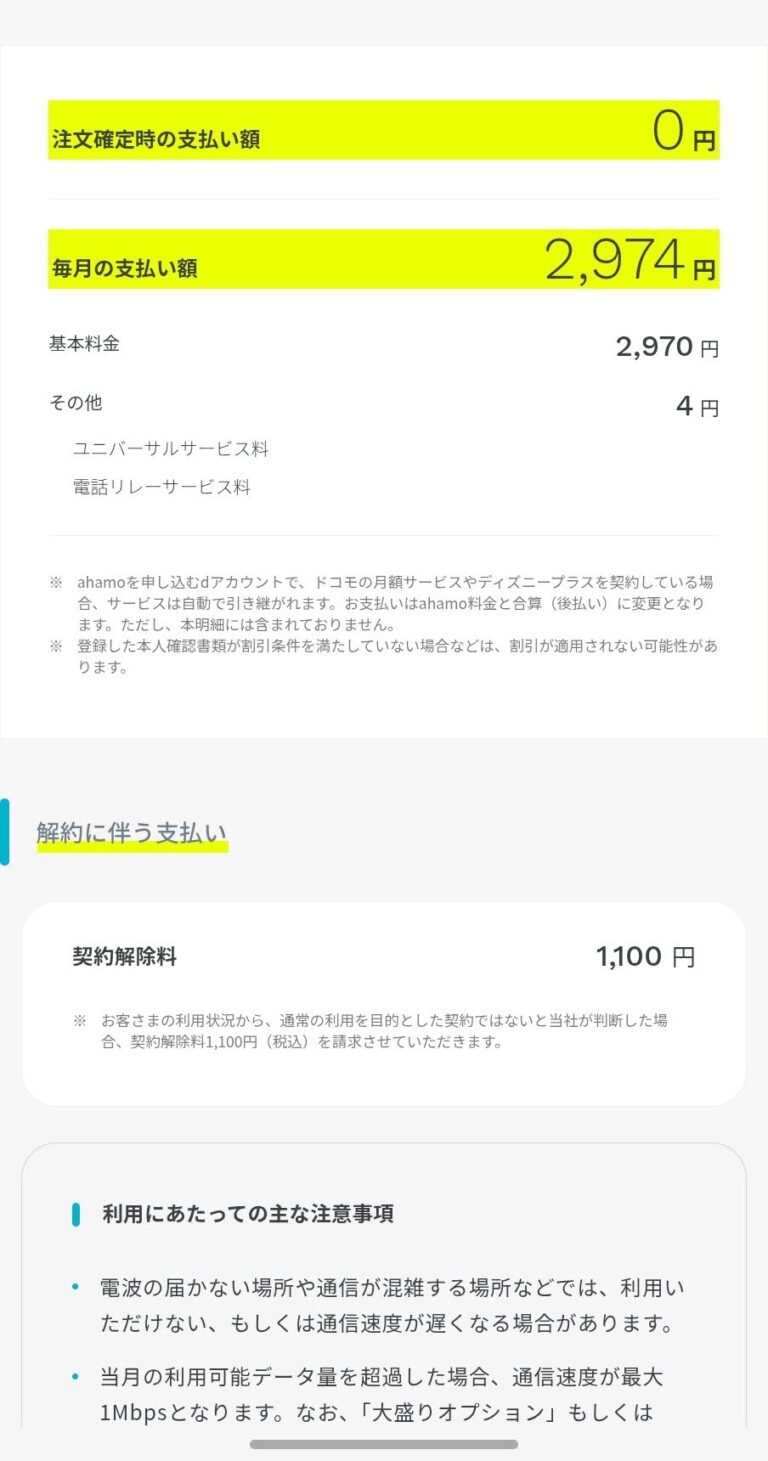The height and width of the screenshot is (1461, 768).
Task: Click the horizontal scrollbar at the bottom
Action: click(384, 1444)
